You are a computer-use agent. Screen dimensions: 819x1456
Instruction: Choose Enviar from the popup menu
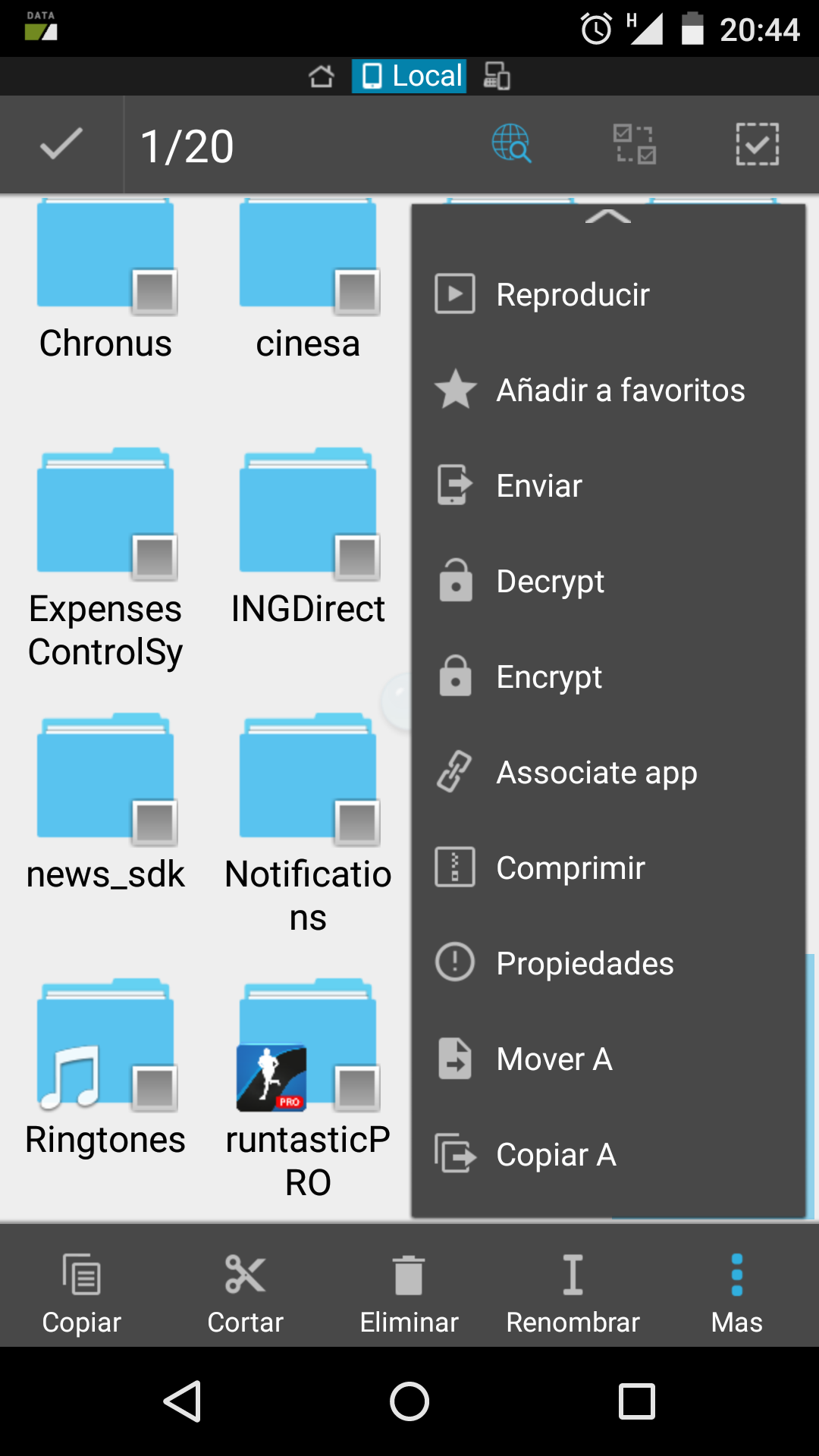click(x=539, y=485)
